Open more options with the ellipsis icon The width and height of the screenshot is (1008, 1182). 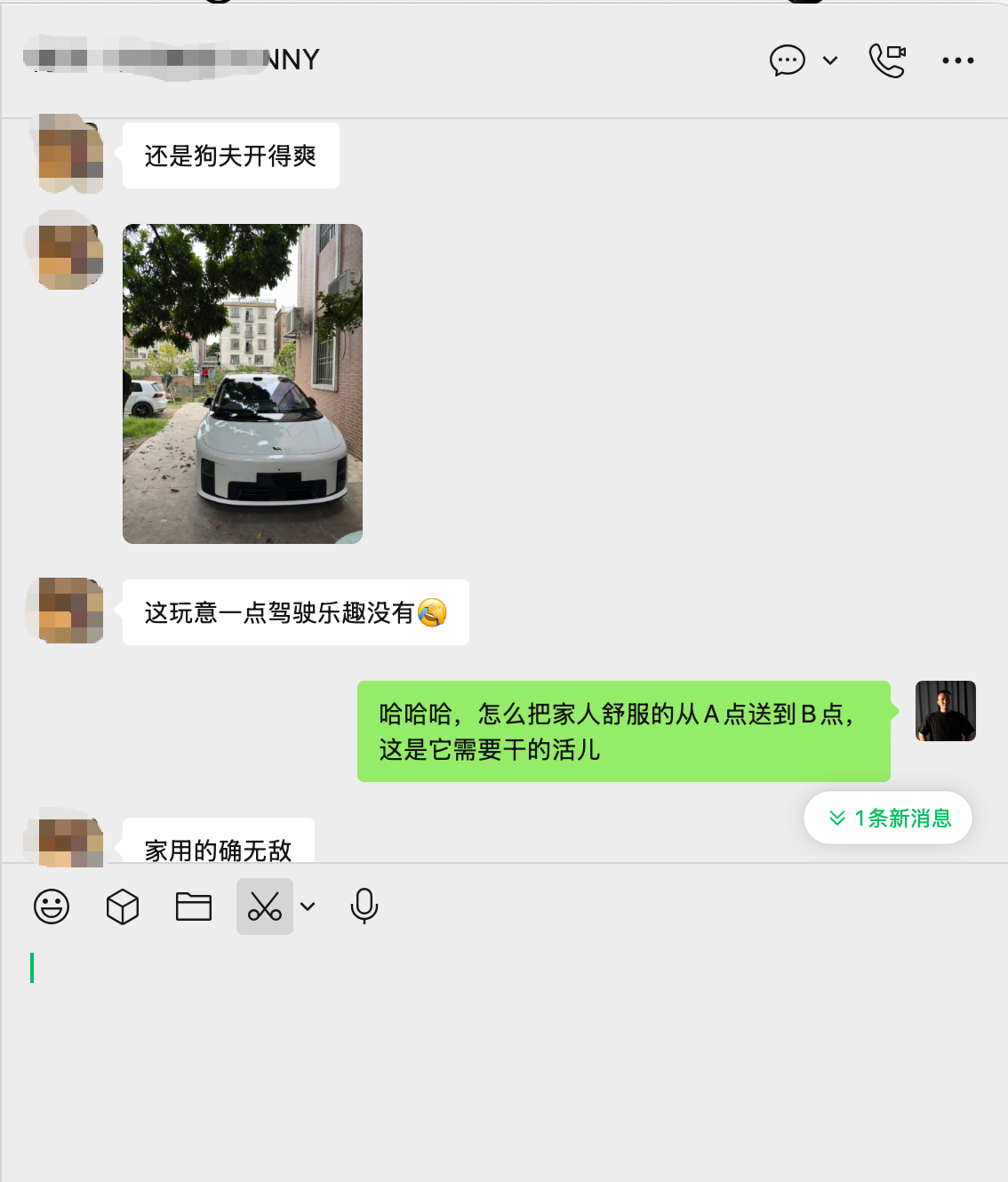pyautogui.click(x=957, y=60)
